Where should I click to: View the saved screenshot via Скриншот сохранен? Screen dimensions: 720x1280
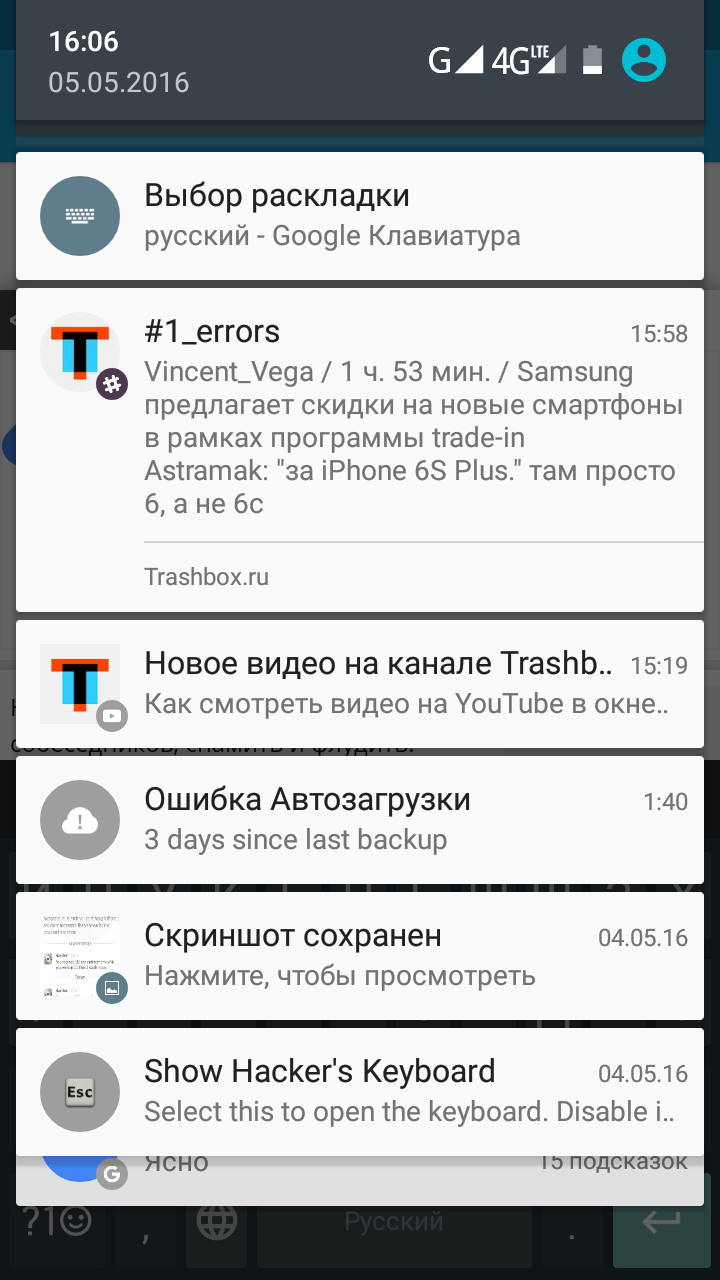point(360,956)
